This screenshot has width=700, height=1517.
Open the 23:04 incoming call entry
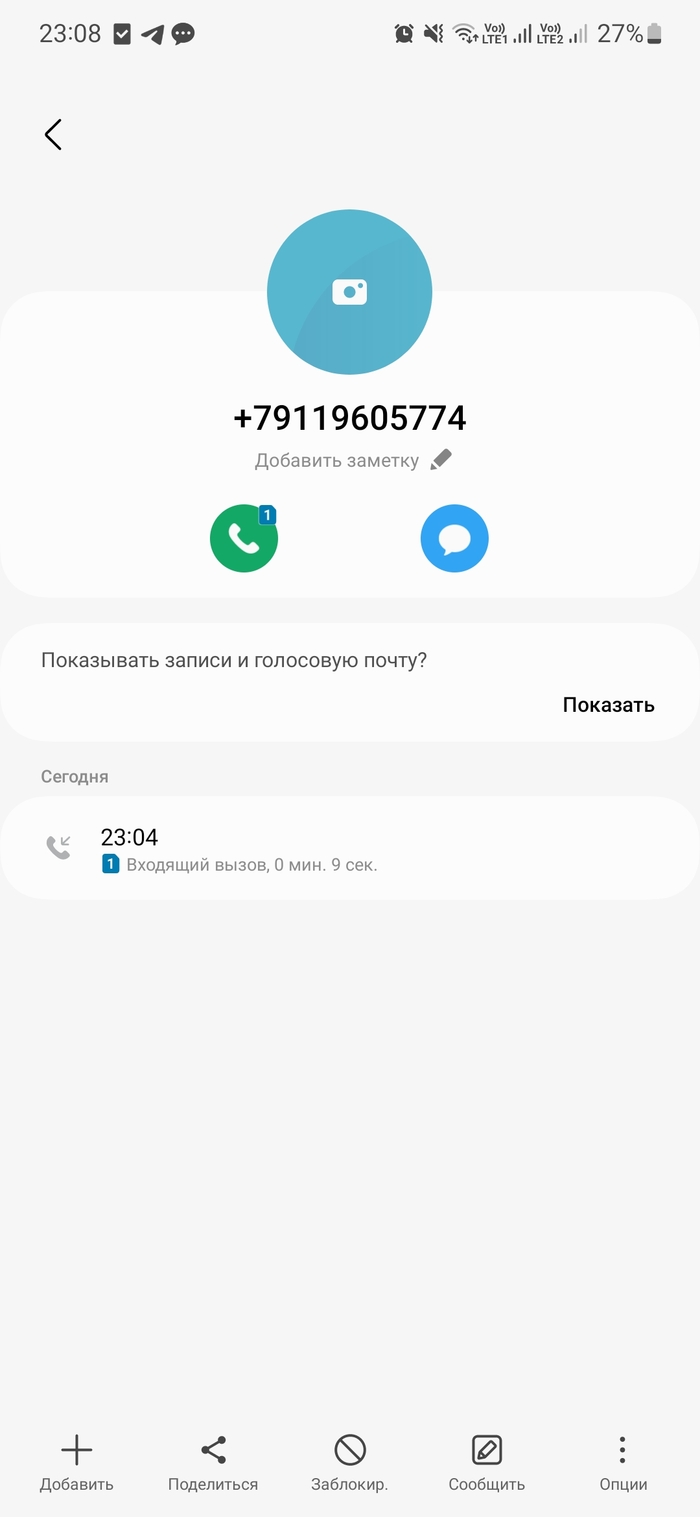(x=349, y=848)
